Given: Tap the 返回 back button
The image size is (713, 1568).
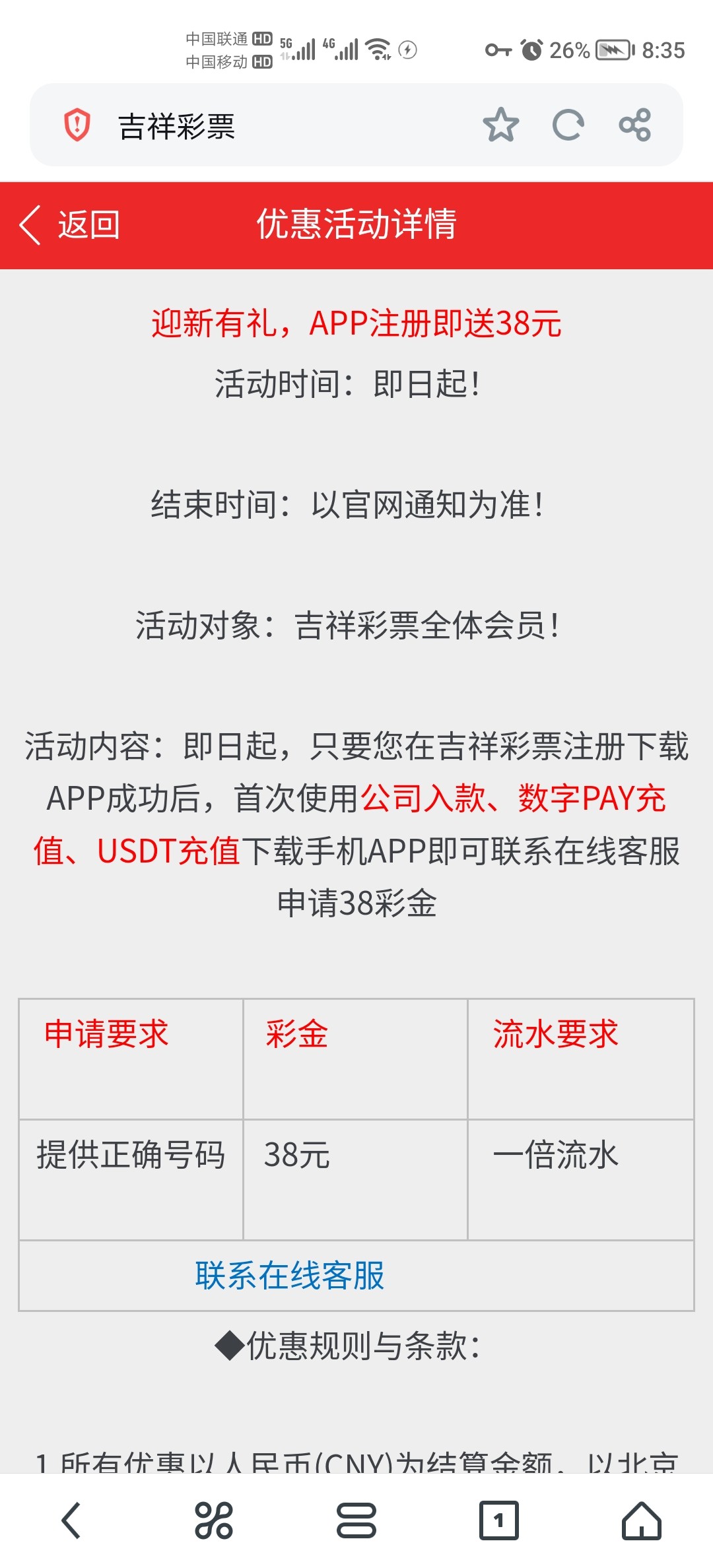Looking at the screenshot, I should tap(70, 225).
